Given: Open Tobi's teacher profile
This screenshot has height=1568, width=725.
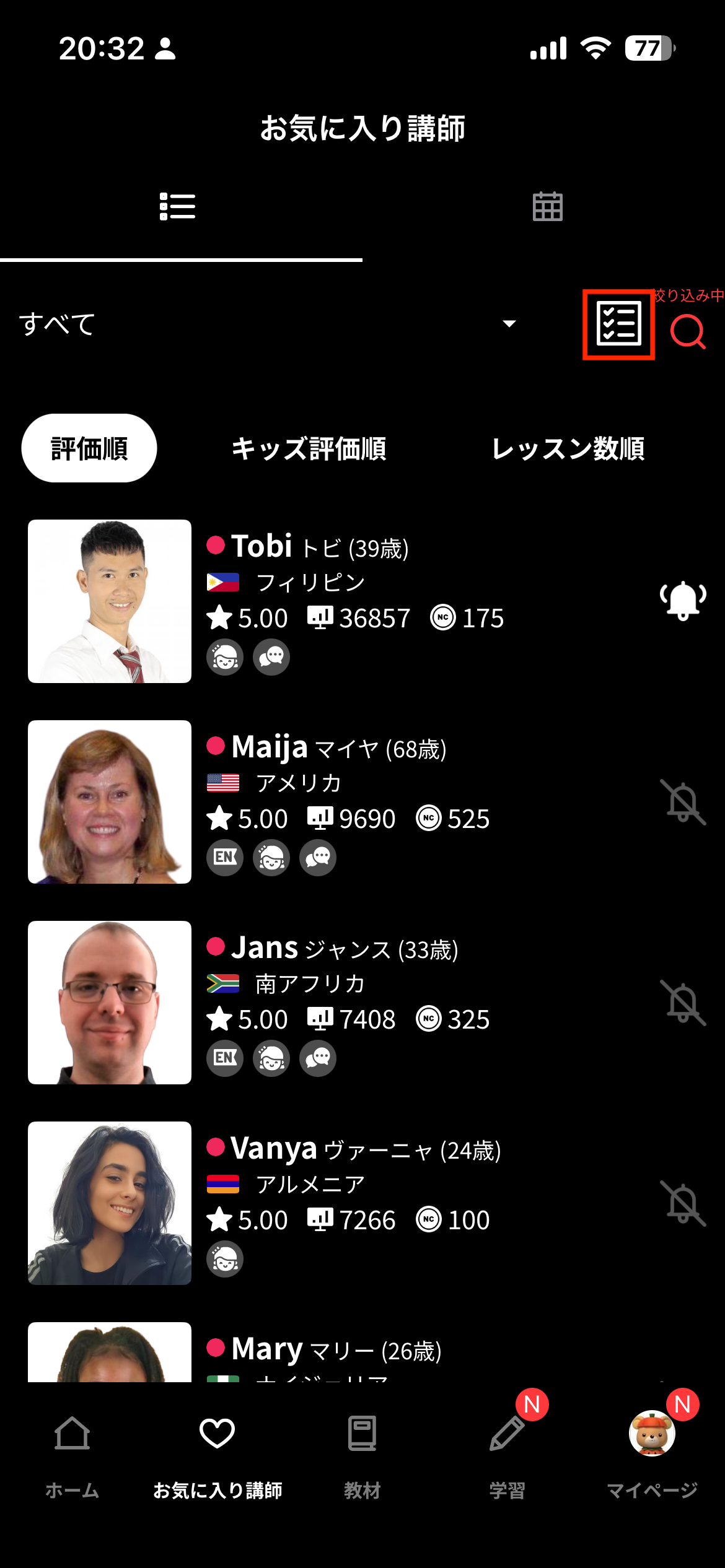Looking at the screenshot, I should (110, 601).
